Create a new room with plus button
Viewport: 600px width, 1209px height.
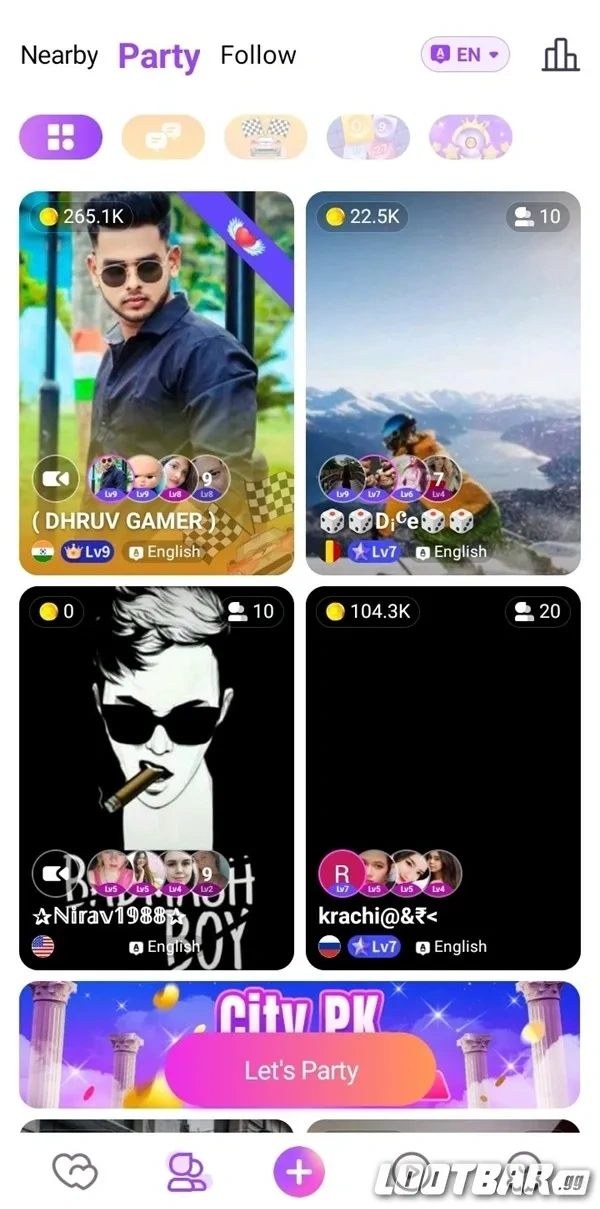point(299,1171)
